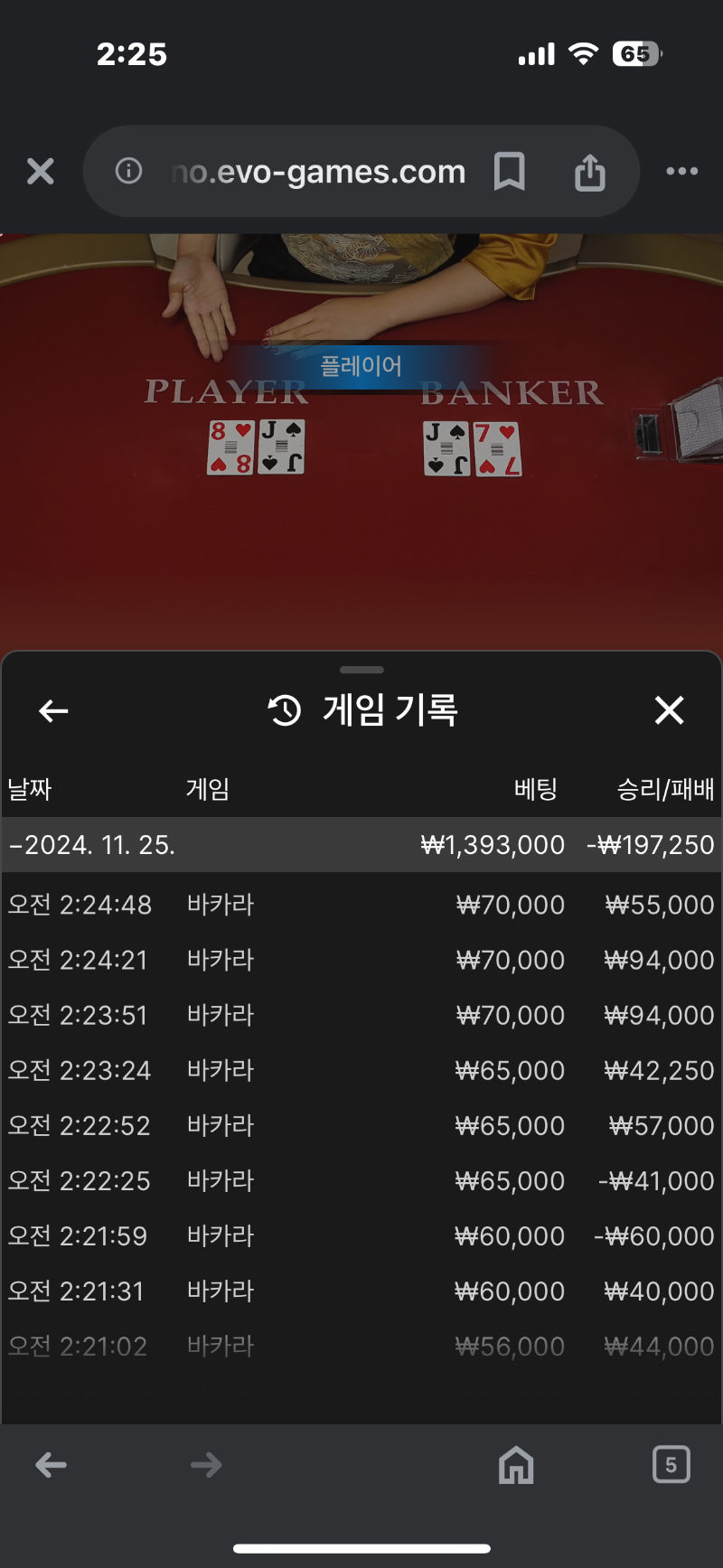Open the 오전 2:23:24 바카라 record
Screen dimensions: 723x1568
(361, 1070)
